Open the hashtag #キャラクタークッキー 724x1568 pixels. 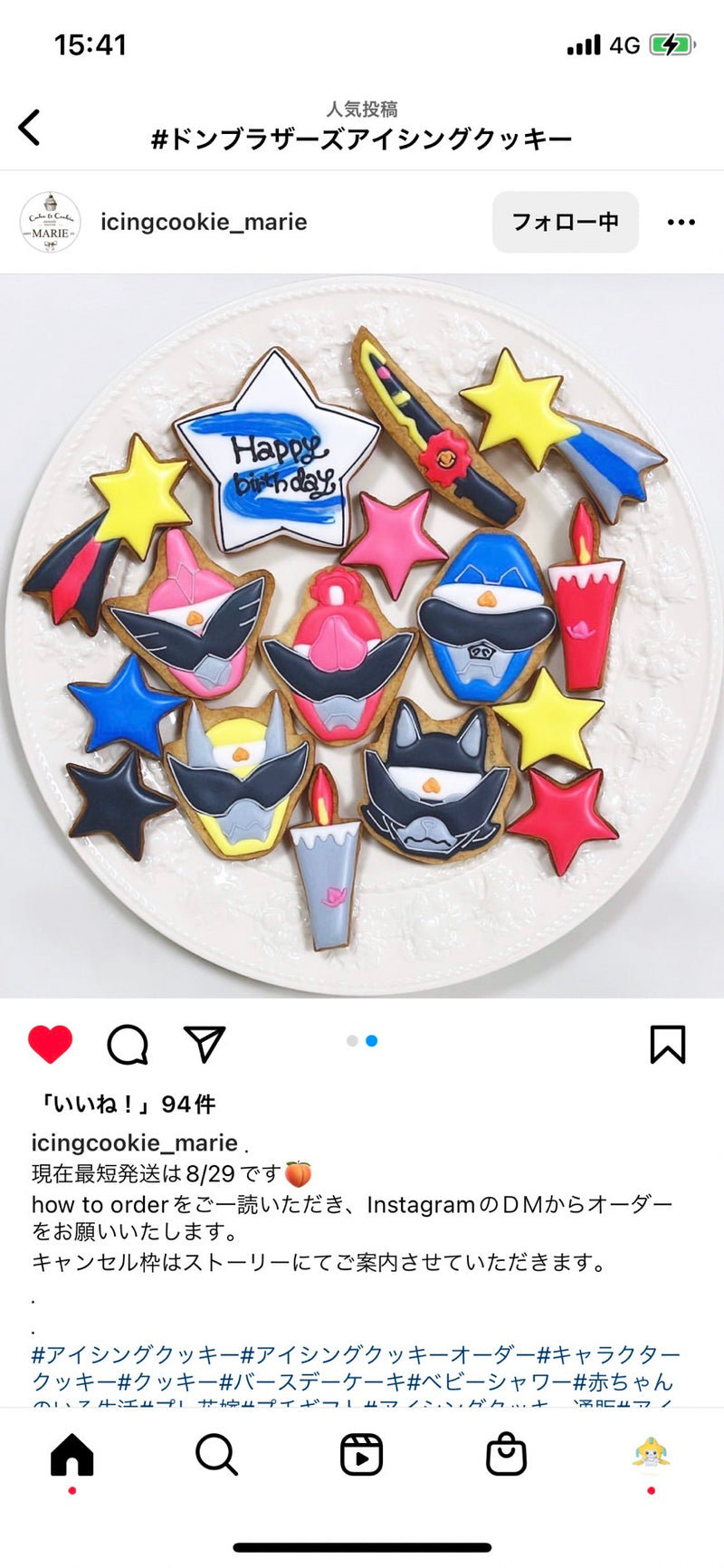coord(608,1355)
